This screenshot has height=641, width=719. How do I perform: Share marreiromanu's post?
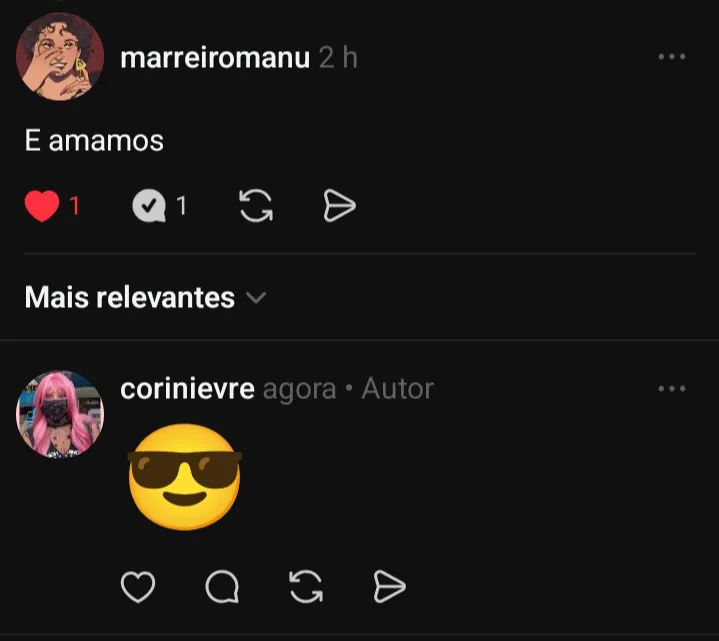tap(340, 207)
